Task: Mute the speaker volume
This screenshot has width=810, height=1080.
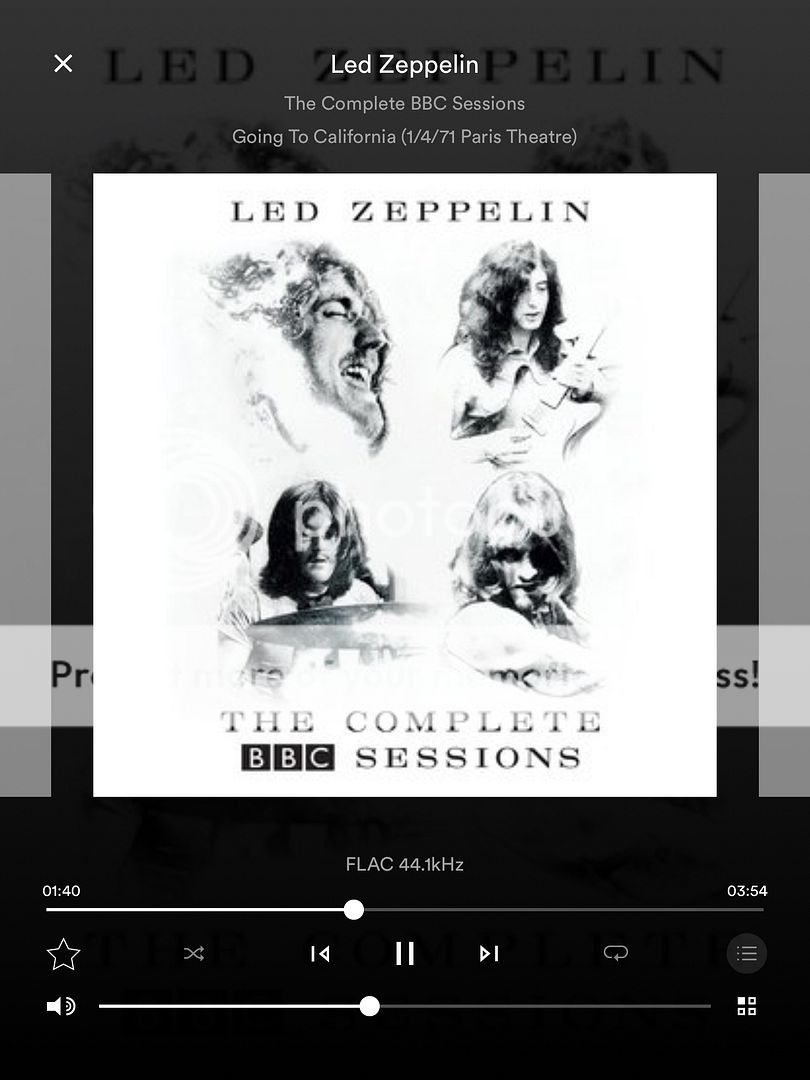Action: (61, 1006)
